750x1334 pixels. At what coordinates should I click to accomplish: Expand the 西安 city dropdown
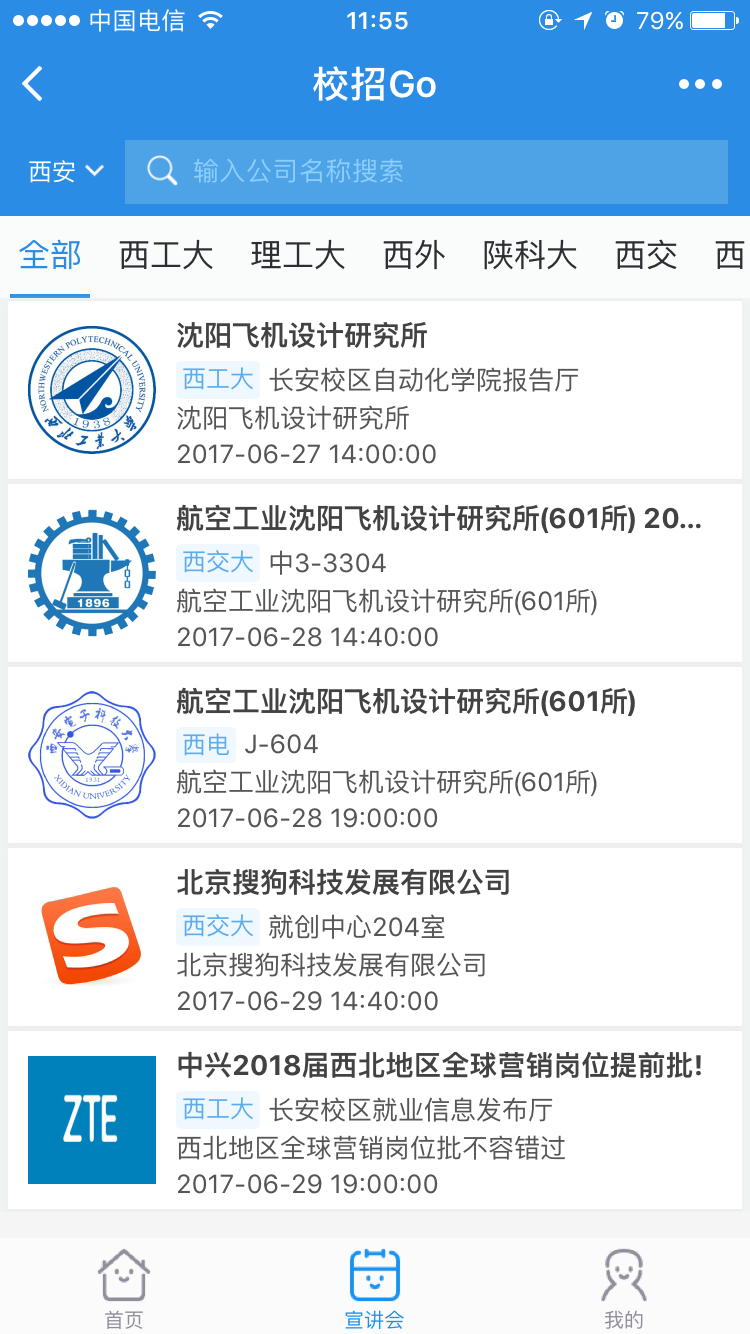pyautogui.click(x=66, y=171)
